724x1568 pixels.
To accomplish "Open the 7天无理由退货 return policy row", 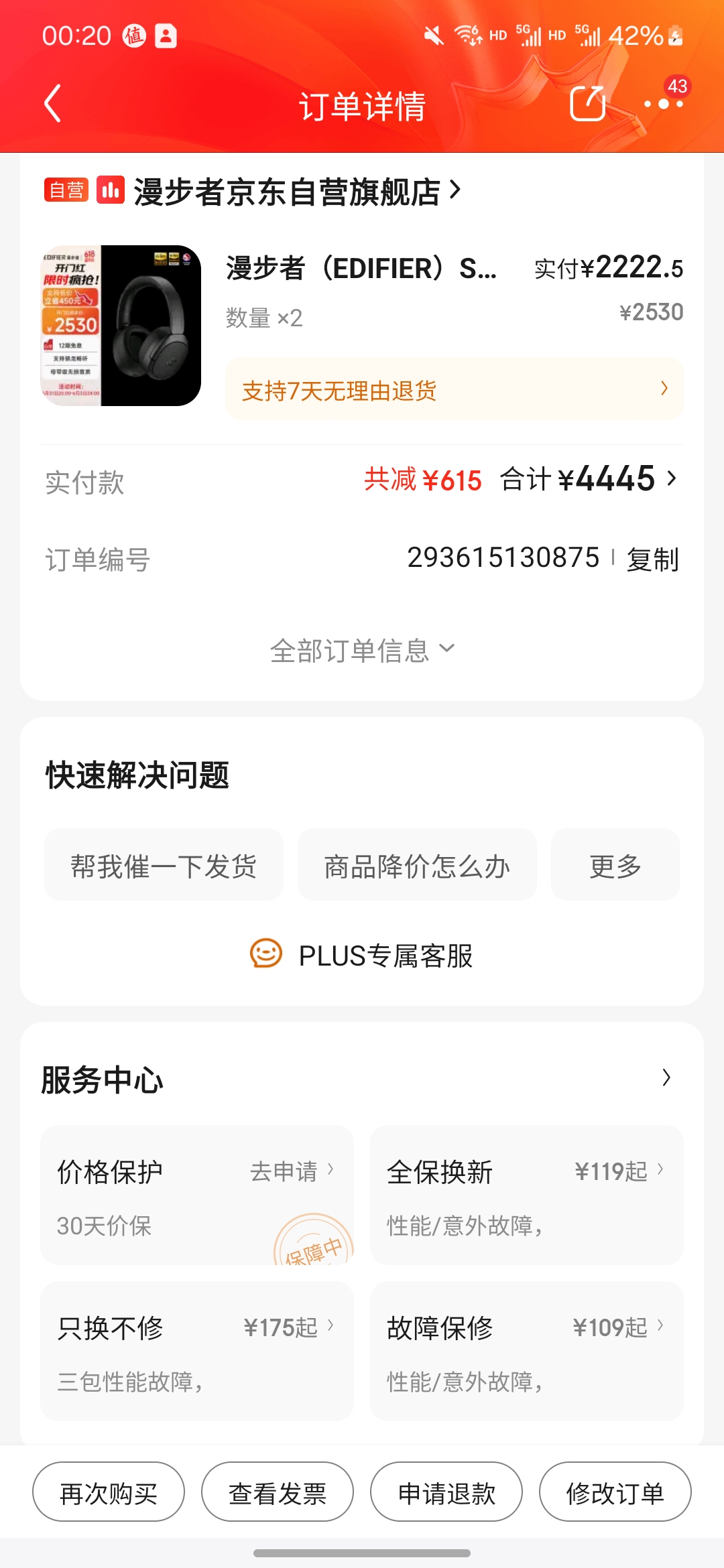I will tap(455, 389).
